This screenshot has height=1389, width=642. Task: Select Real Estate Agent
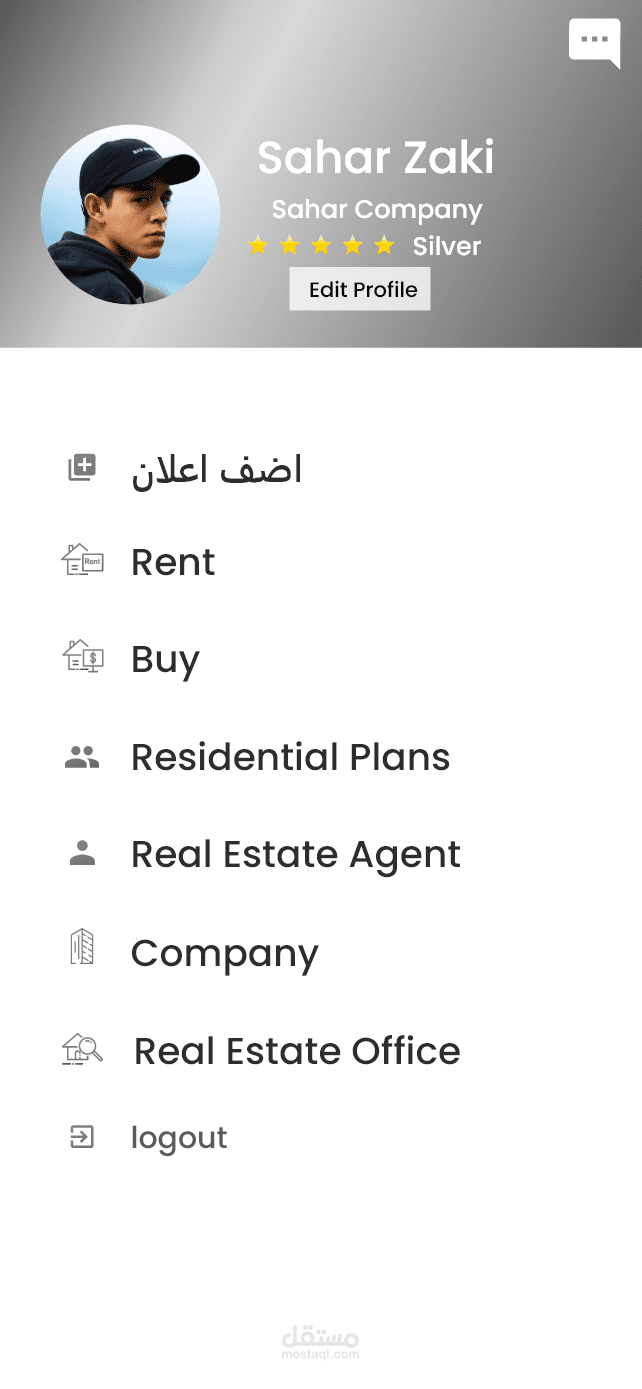[x=295, y=854]
